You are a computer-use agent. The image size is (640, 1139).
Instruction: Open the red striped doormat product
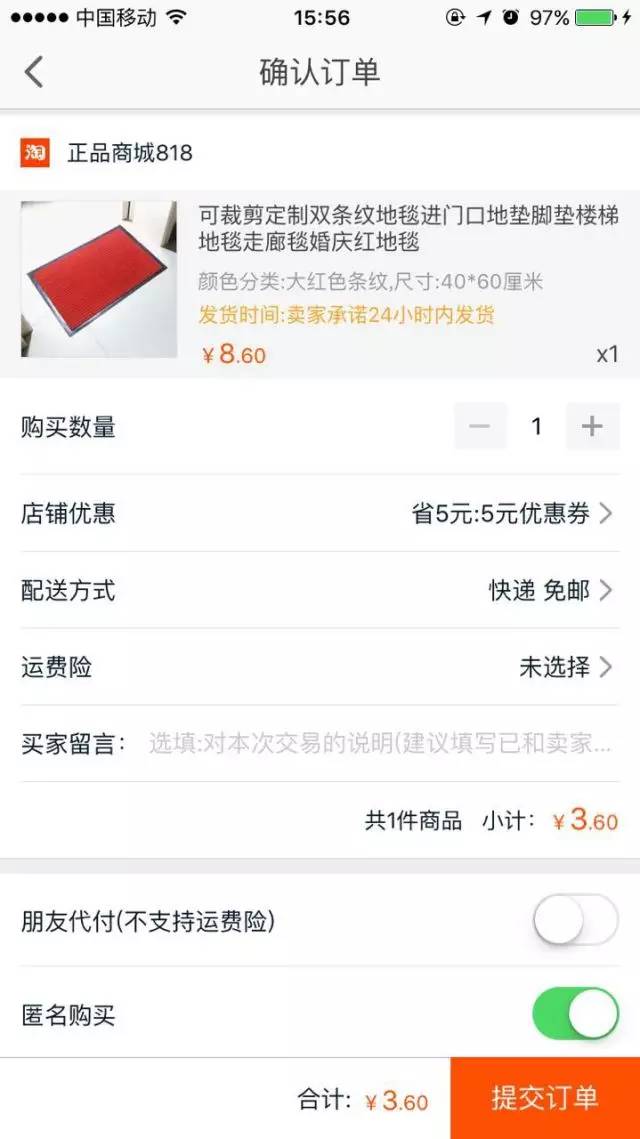coord(320,283)
